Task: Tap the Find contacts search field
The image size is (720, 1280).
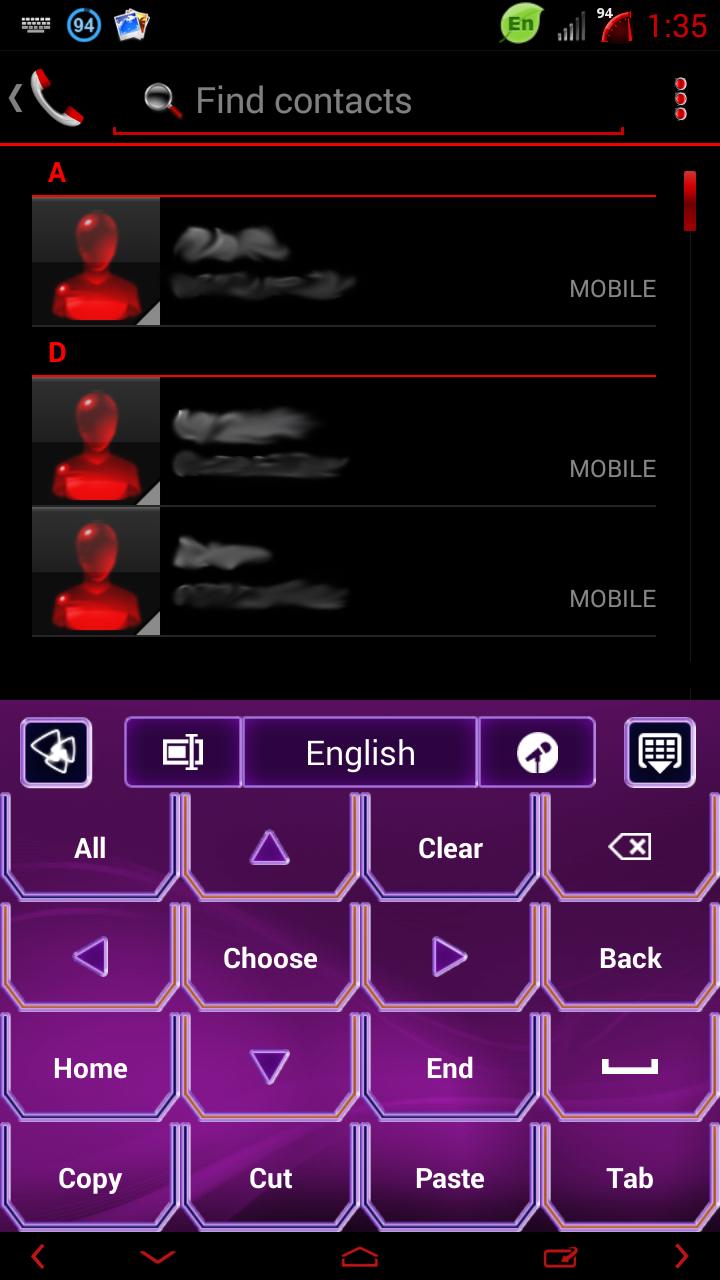Action: [370, 101]
